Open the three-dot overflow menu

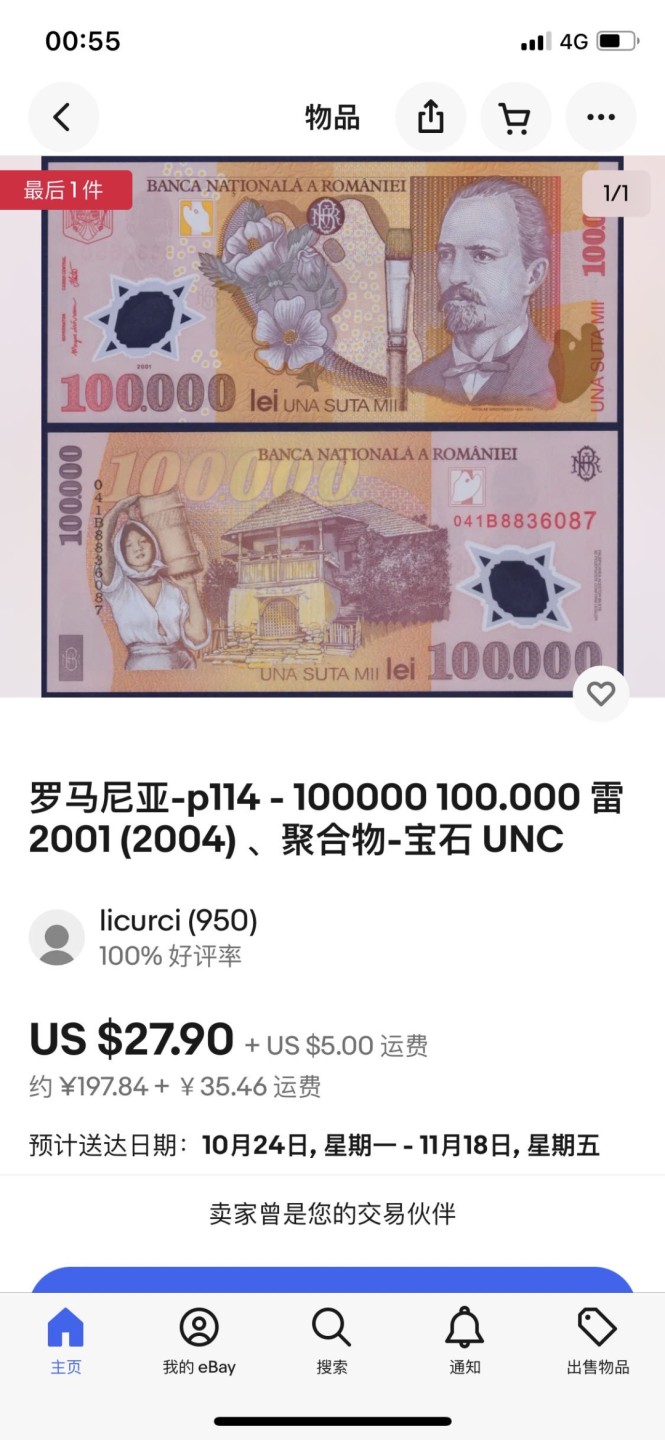[601, 118]
